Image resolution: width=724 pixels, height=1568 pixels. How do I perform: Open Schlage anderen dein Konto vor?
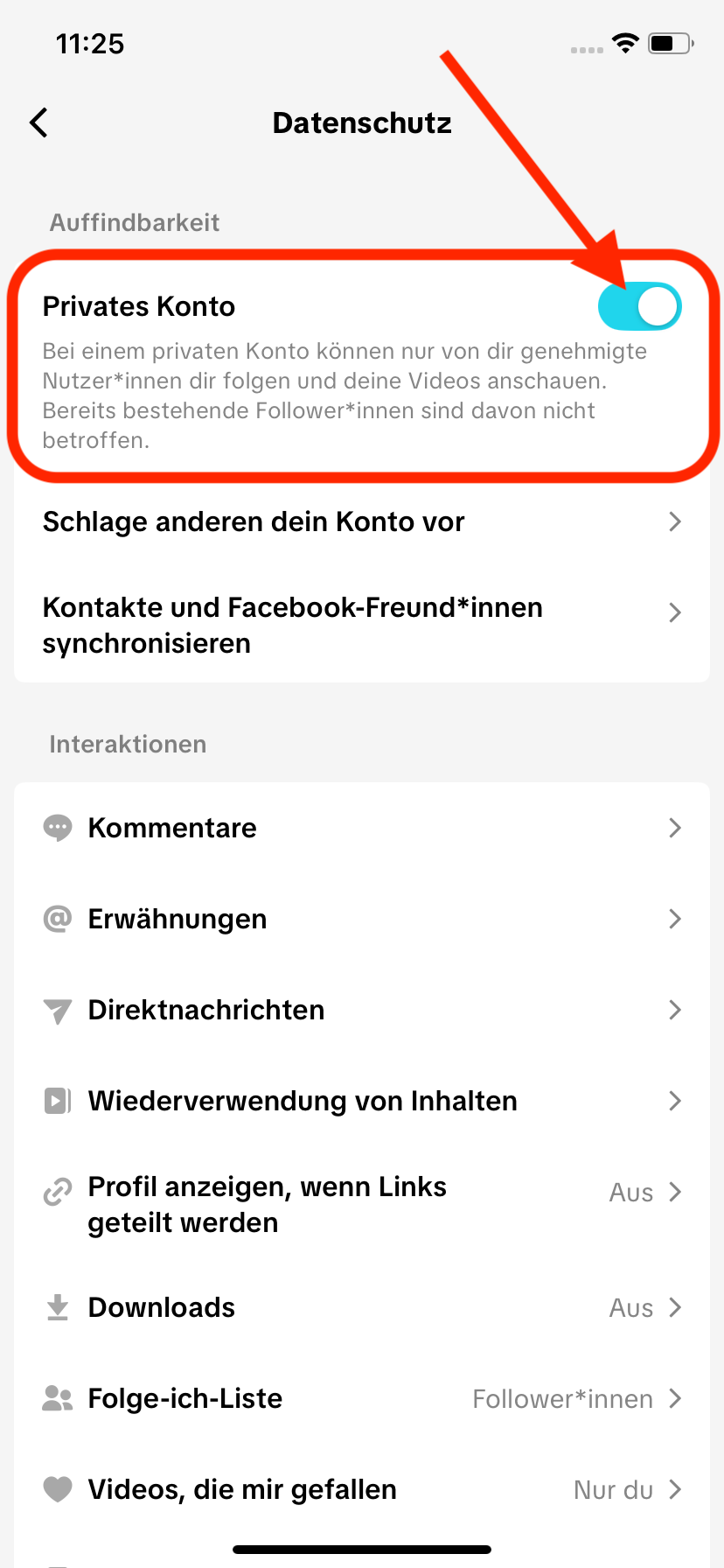[362, 521]
